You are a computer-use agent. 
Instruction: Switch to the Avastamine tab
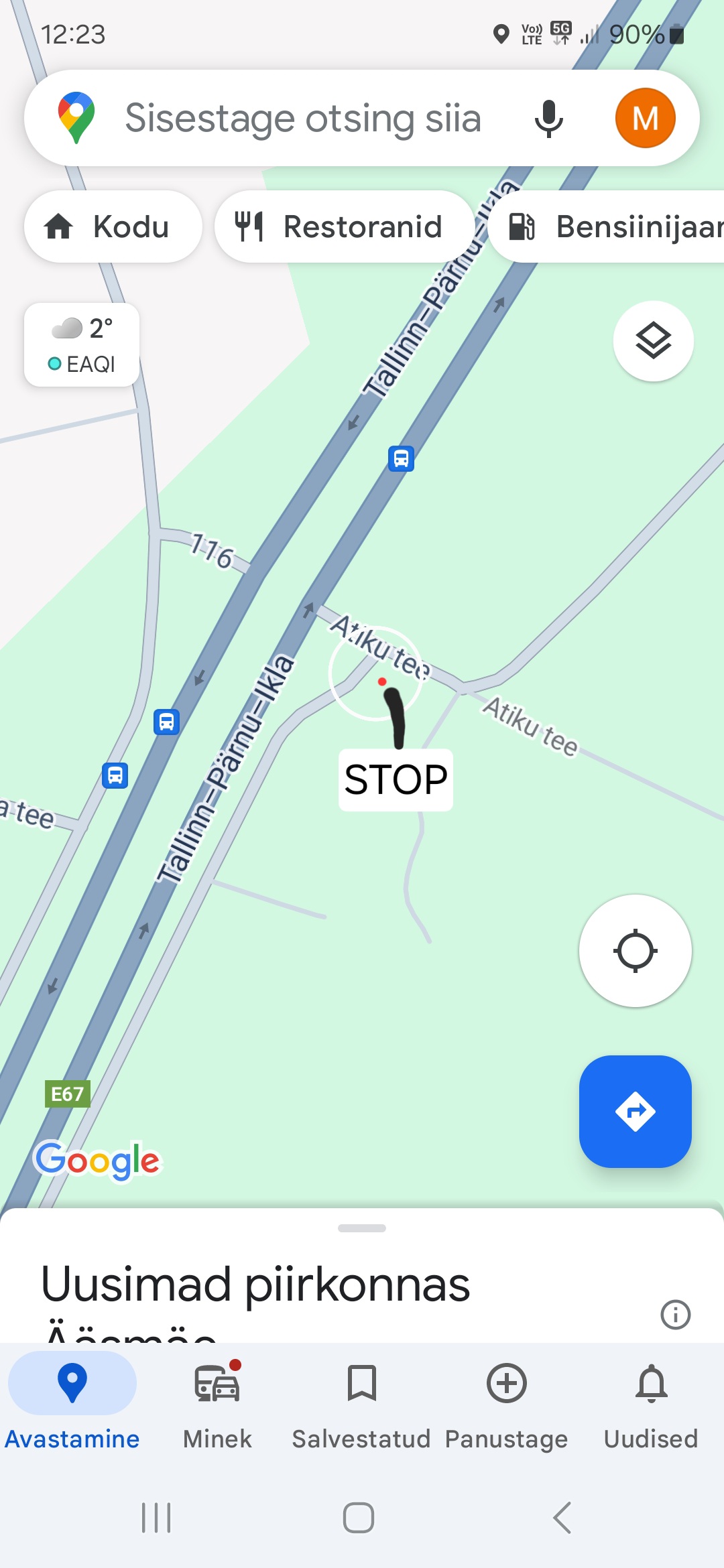coord(72,1402)
